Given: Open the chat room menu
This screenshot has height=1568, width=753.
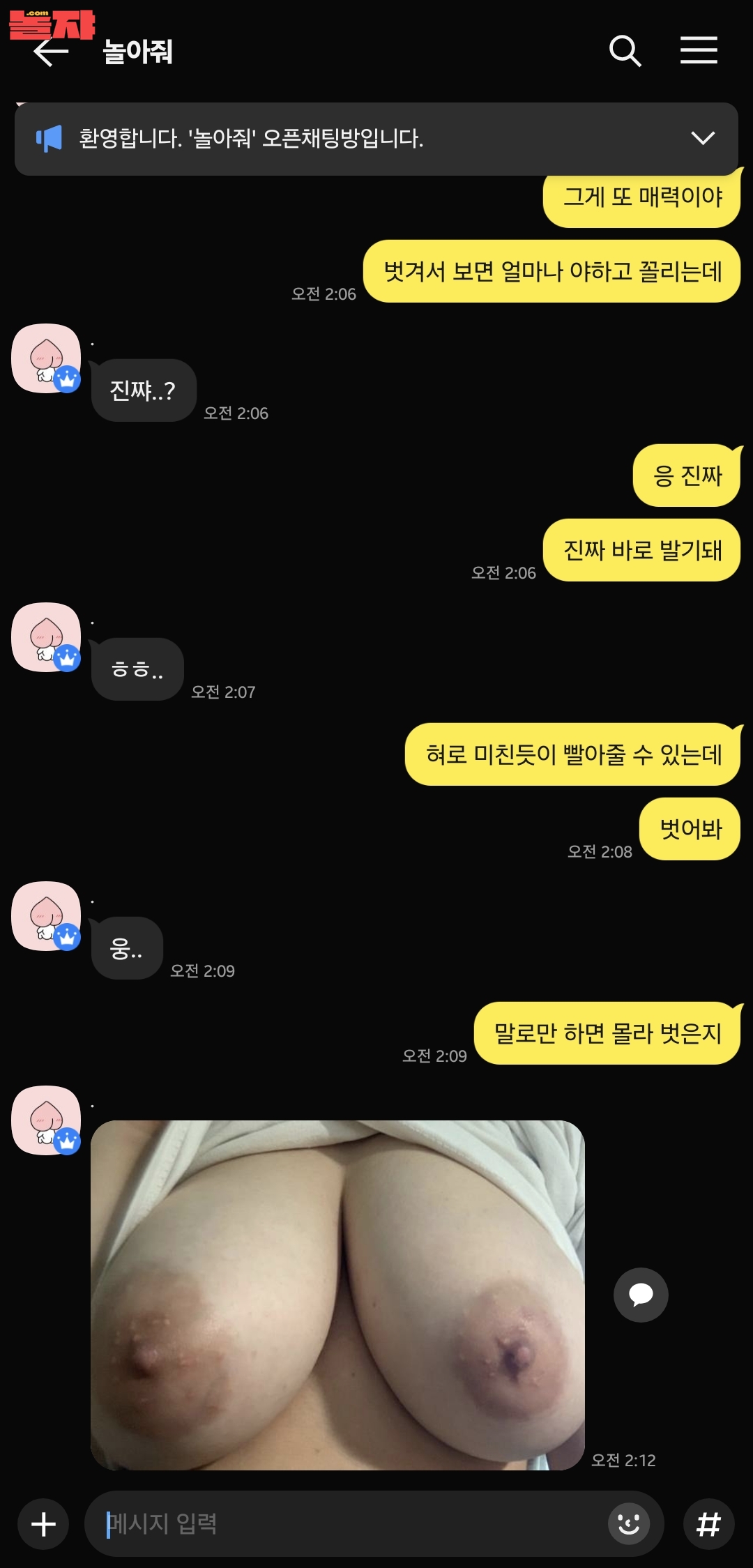Looking at the screenshot, I should click(699, 51).
